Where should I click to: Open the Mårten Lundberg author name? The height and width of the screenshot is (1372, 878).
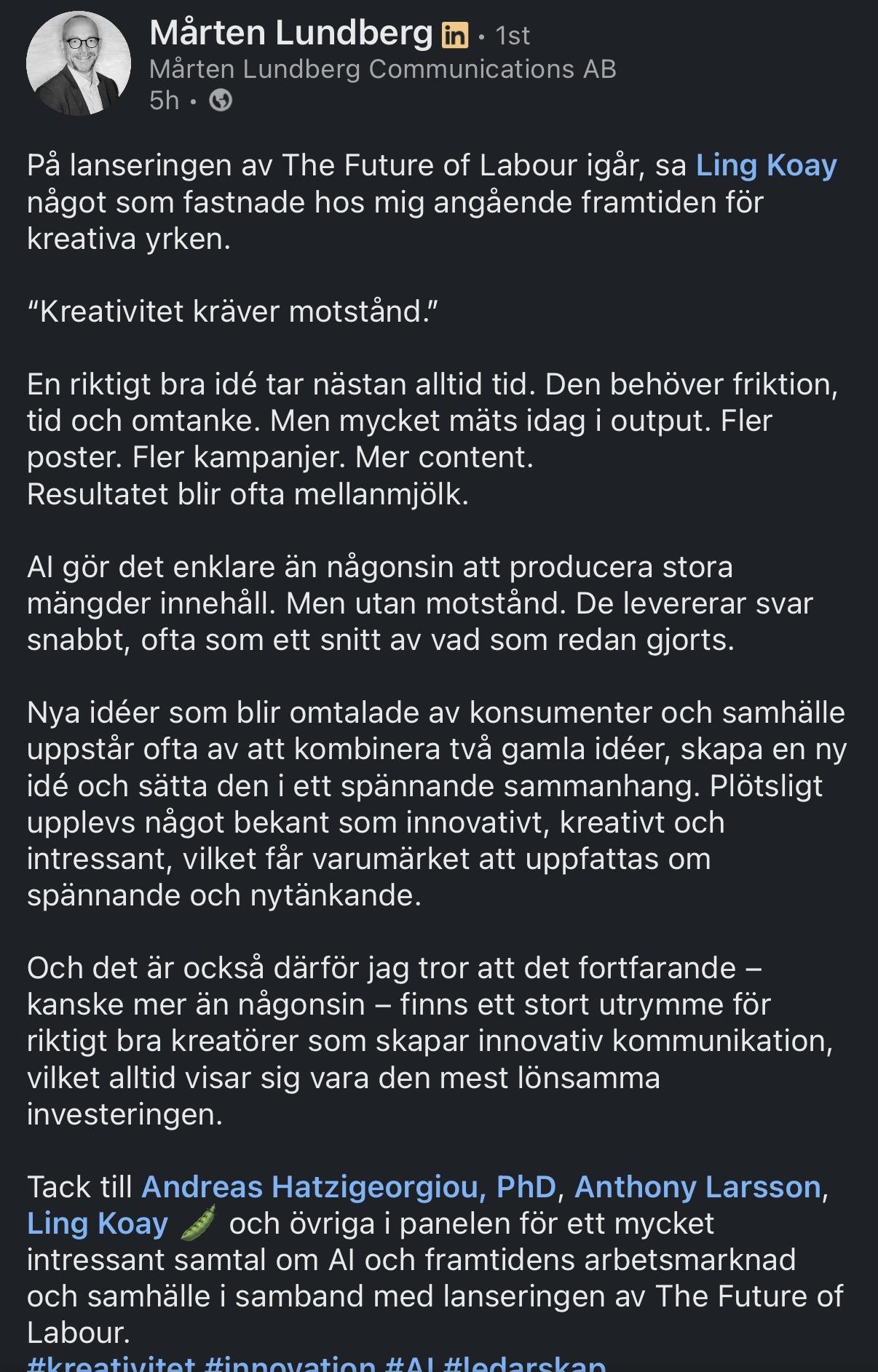pos(290,33)
